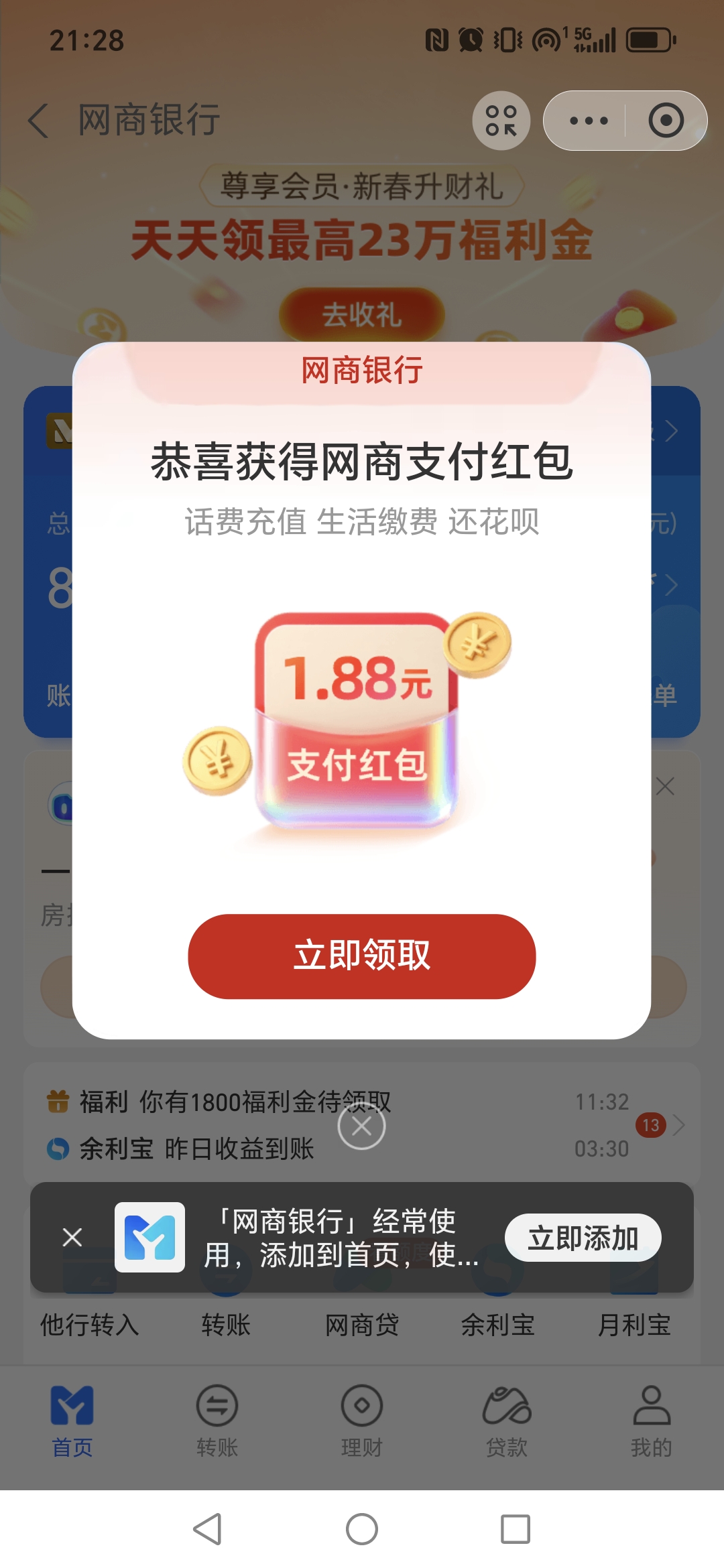Open 网商贷 shortcut

point(362,1323)
